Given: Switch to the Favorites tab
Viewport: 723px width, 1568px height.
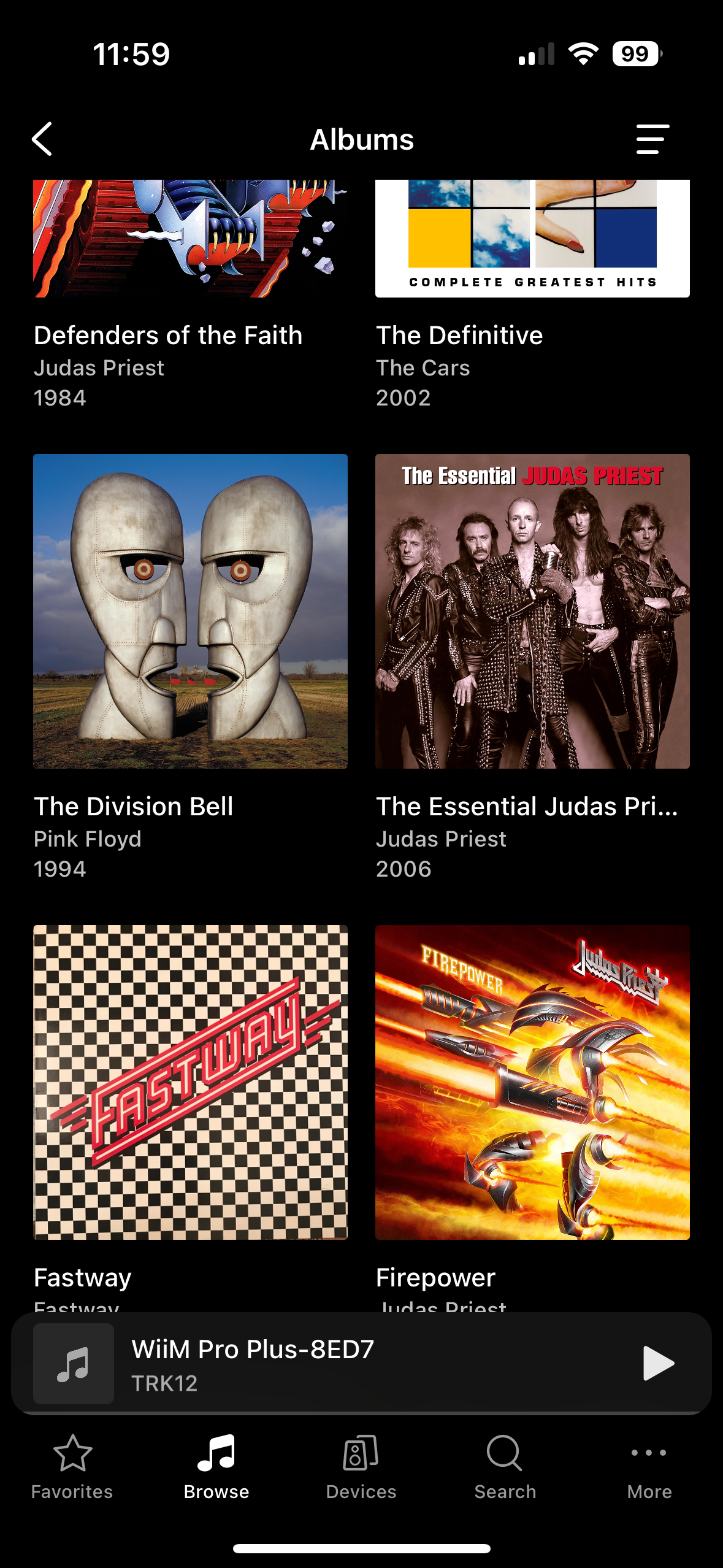Looking at the screenshot, I should coord(72,1467).
